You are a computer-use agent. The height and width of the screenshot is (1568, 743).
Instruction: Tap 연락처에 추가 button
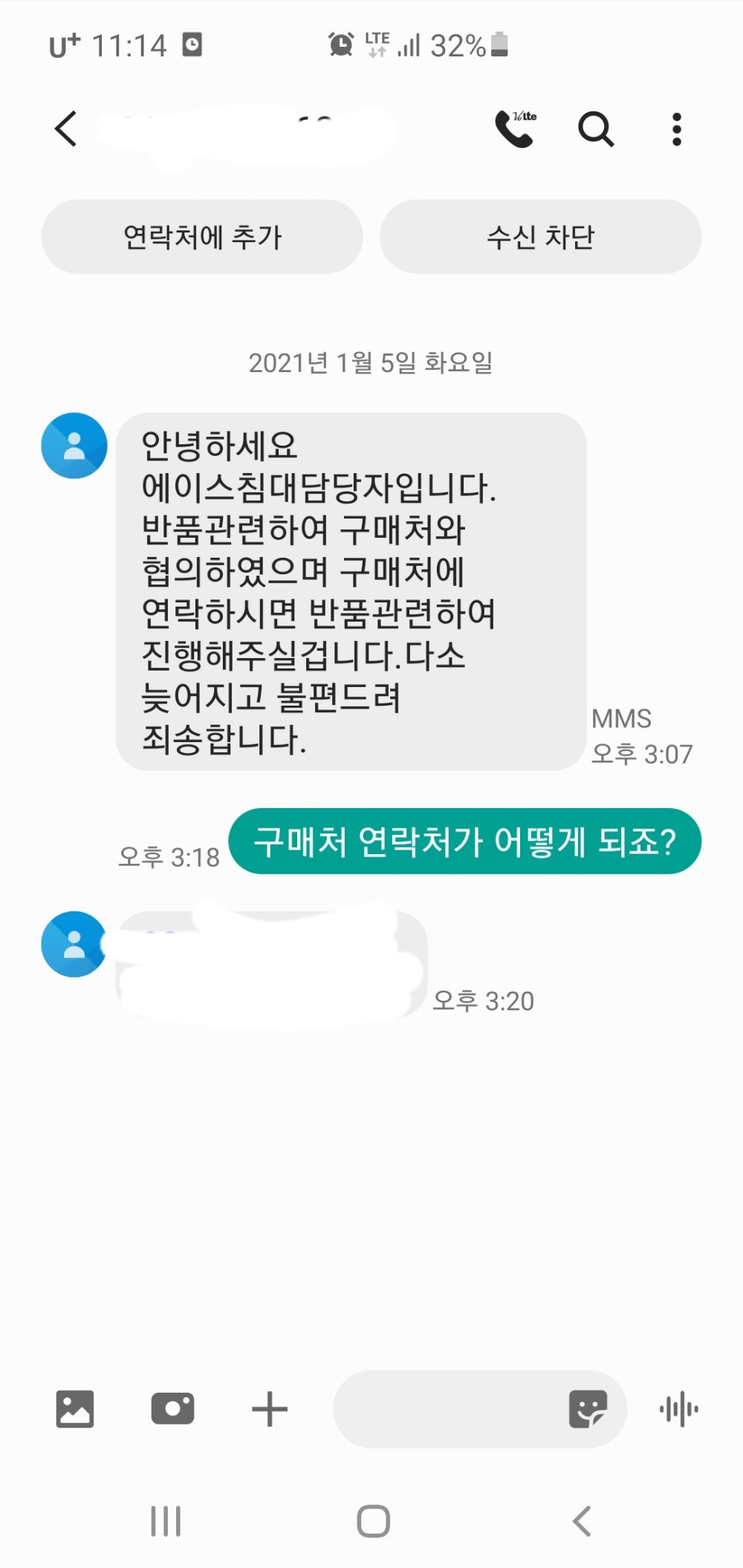[202, 237]
